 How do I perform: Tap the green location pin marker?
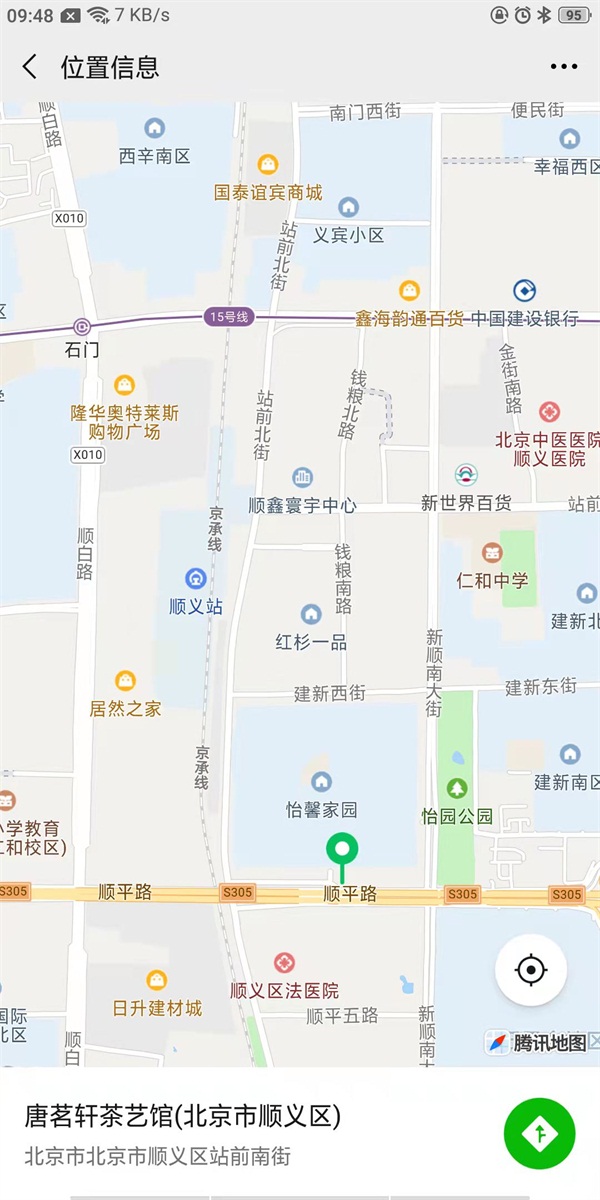pyautogui.click(x=342, y=853)
